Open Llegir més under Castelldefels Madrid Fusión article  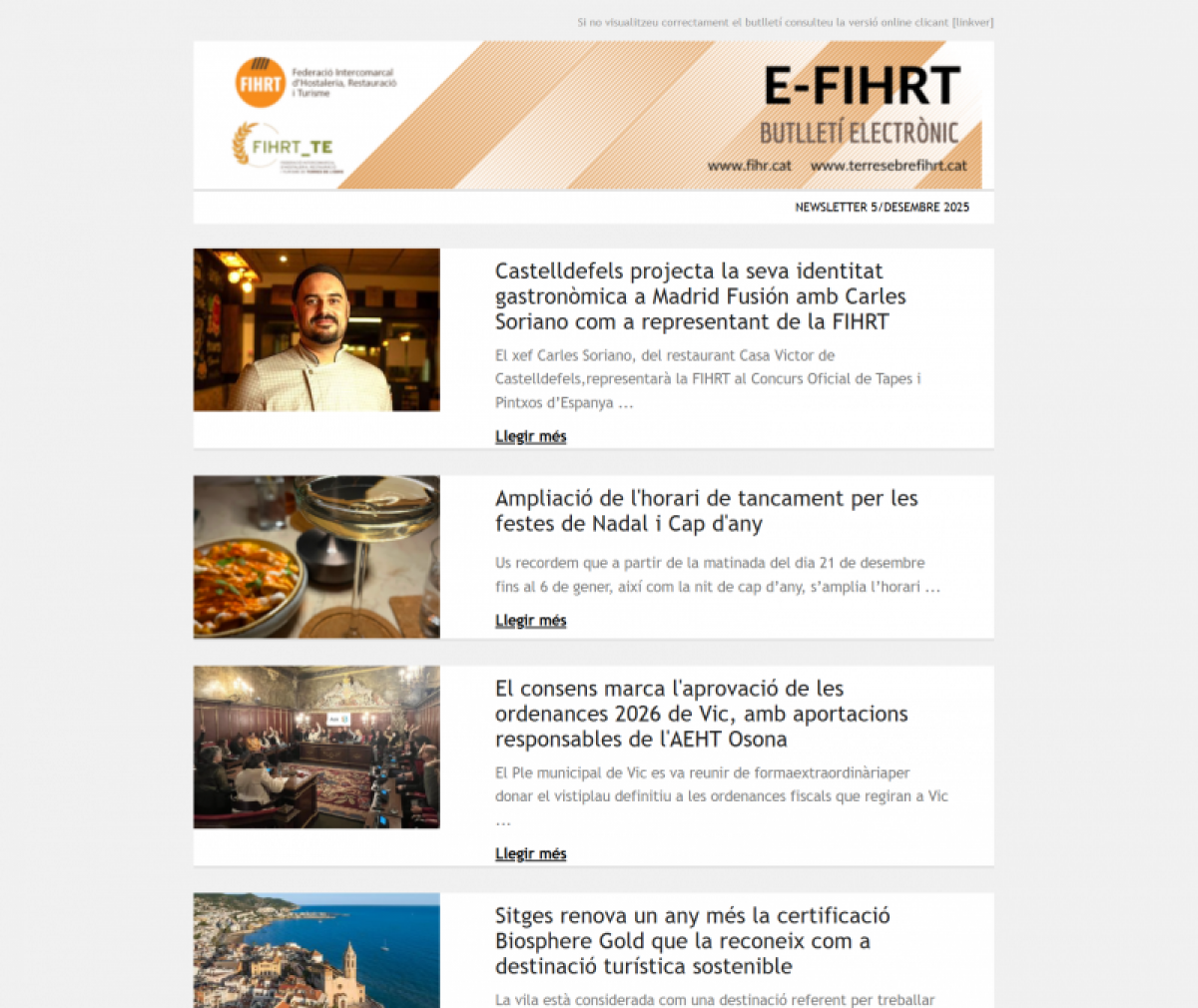530,436
